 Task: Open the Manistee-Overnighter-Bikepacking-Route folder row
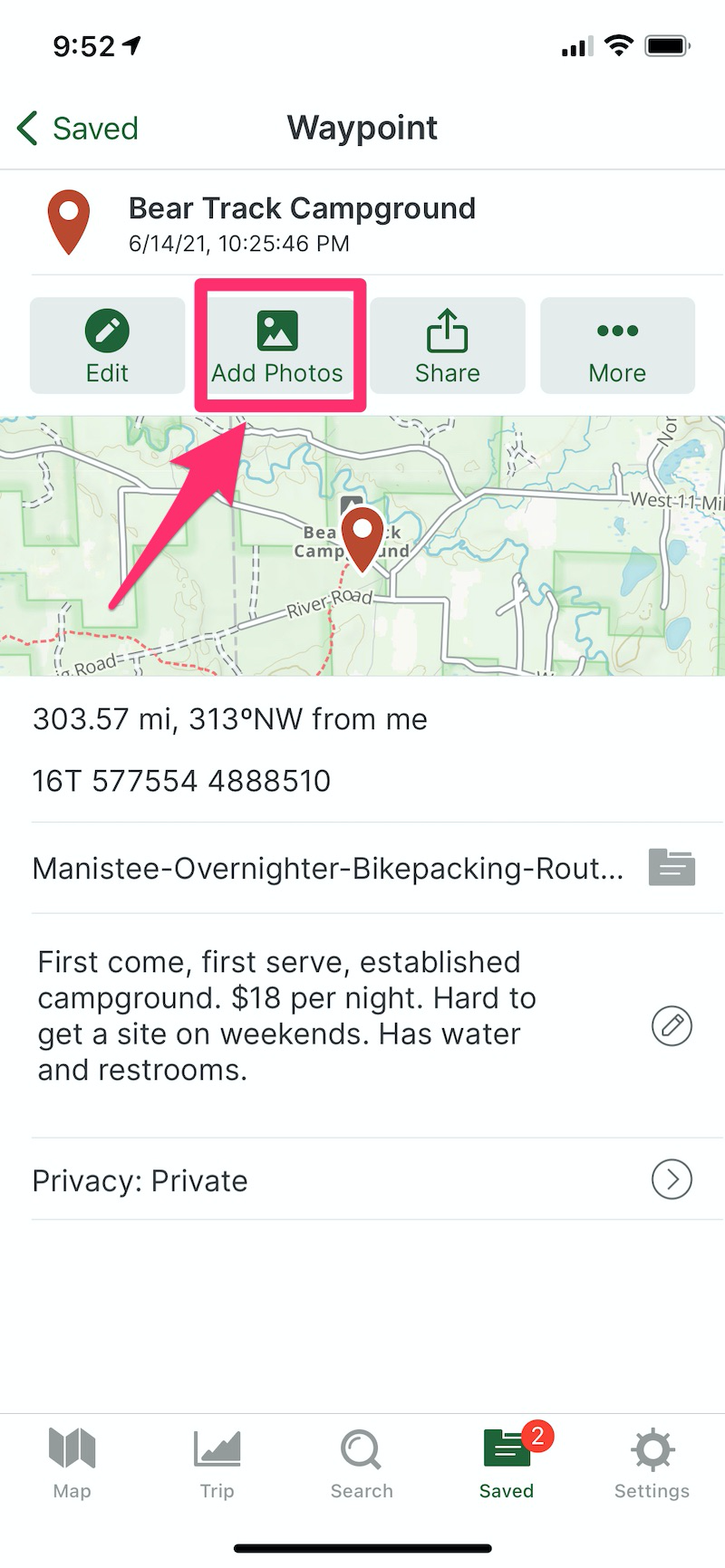coord(362,868)
